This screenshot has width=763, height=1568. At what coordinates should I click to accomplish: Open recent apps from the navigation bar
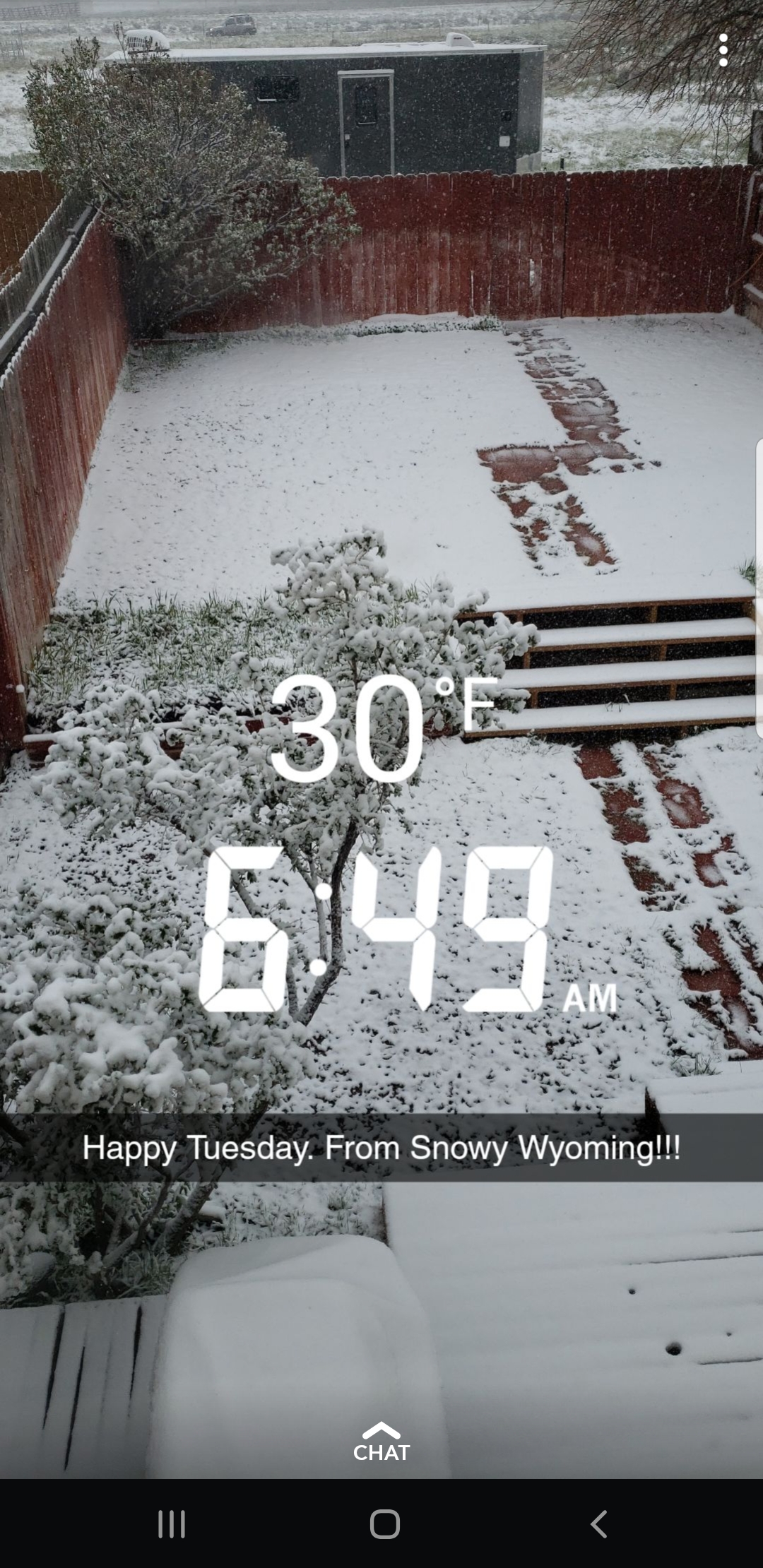pos(172,1524)
